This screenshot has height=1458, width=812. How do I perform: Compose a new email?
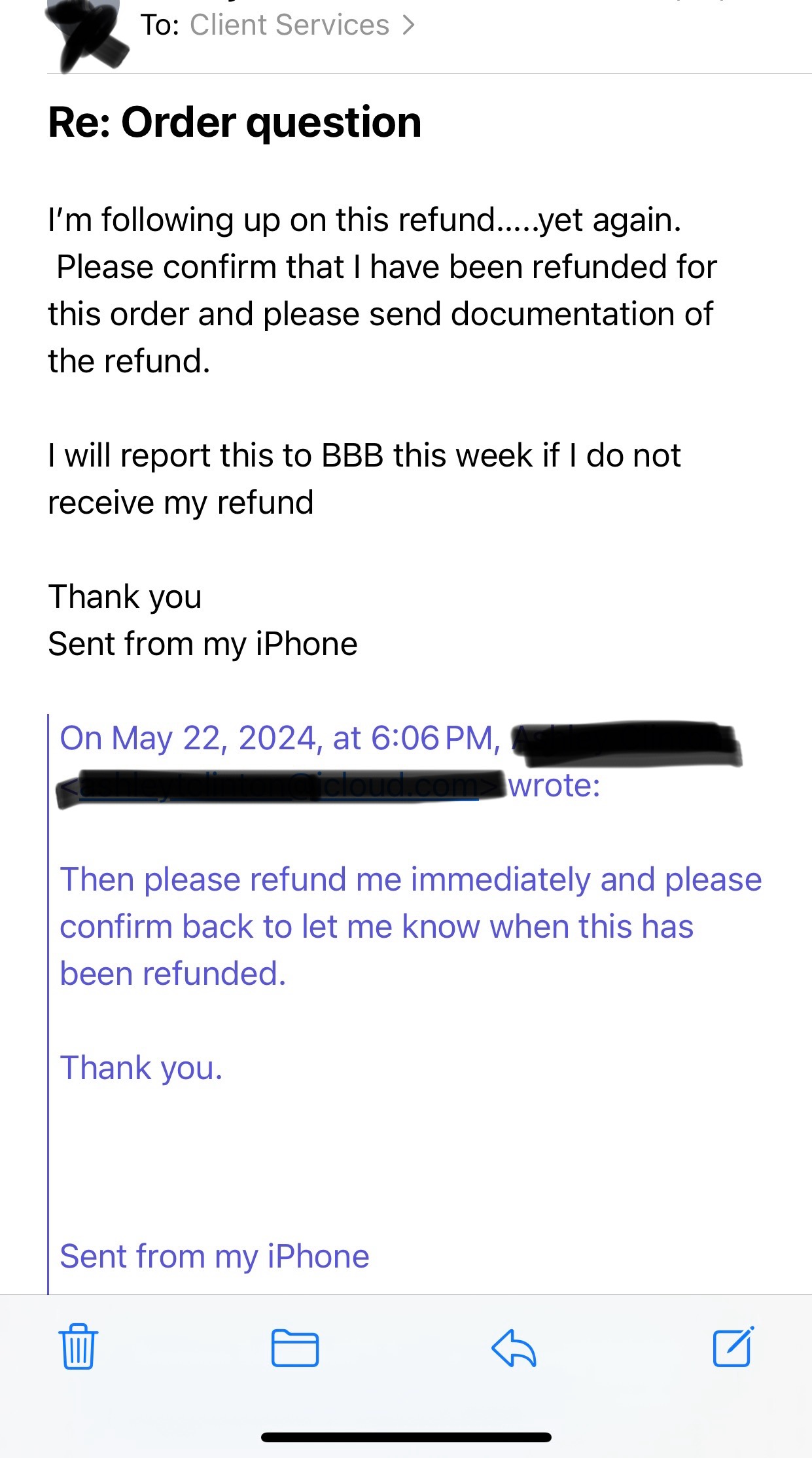pyautogui.click(x=733, y=1346)
